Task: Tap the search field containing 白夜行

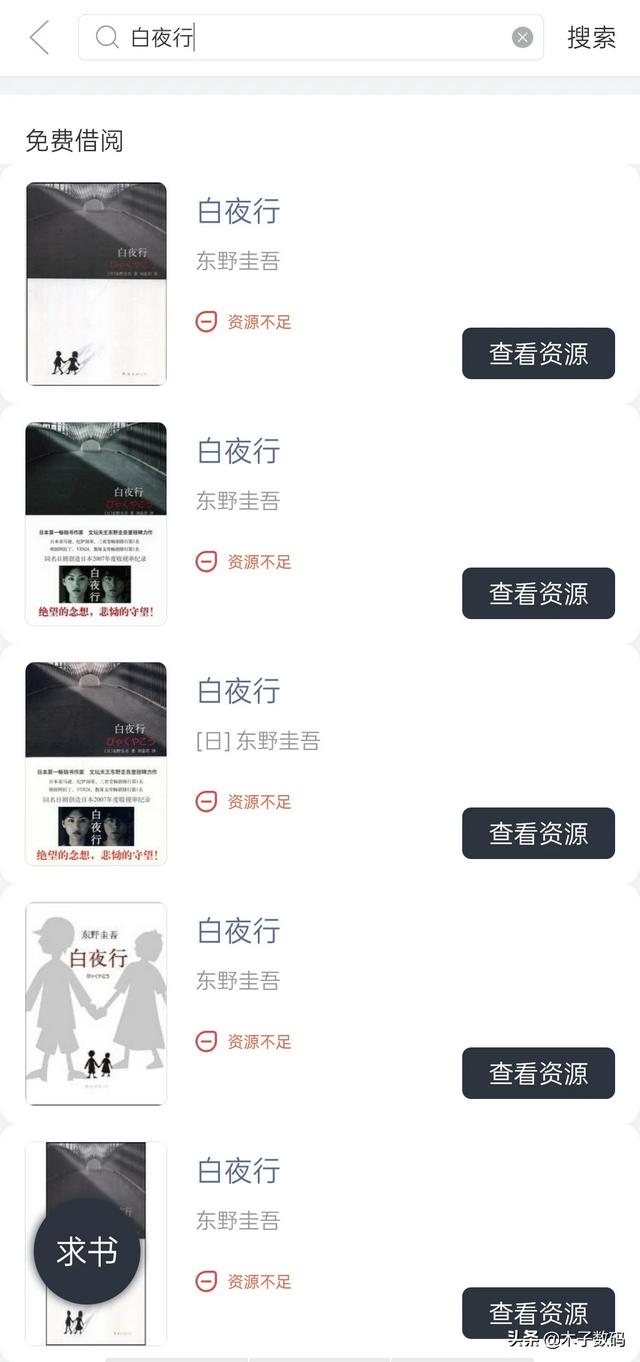Action: (311, 38)
